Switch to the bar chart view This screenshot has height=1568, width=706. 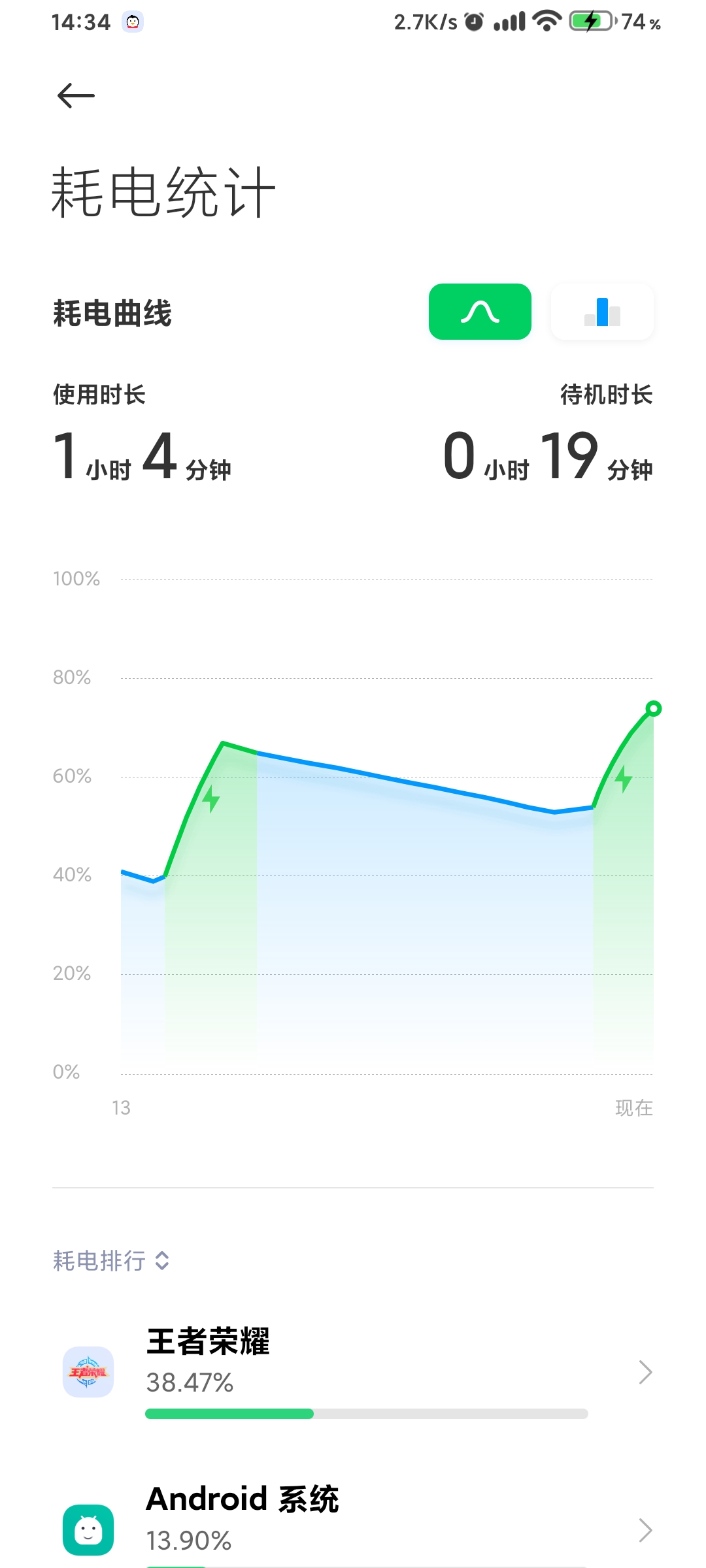(x=602, y=312)
